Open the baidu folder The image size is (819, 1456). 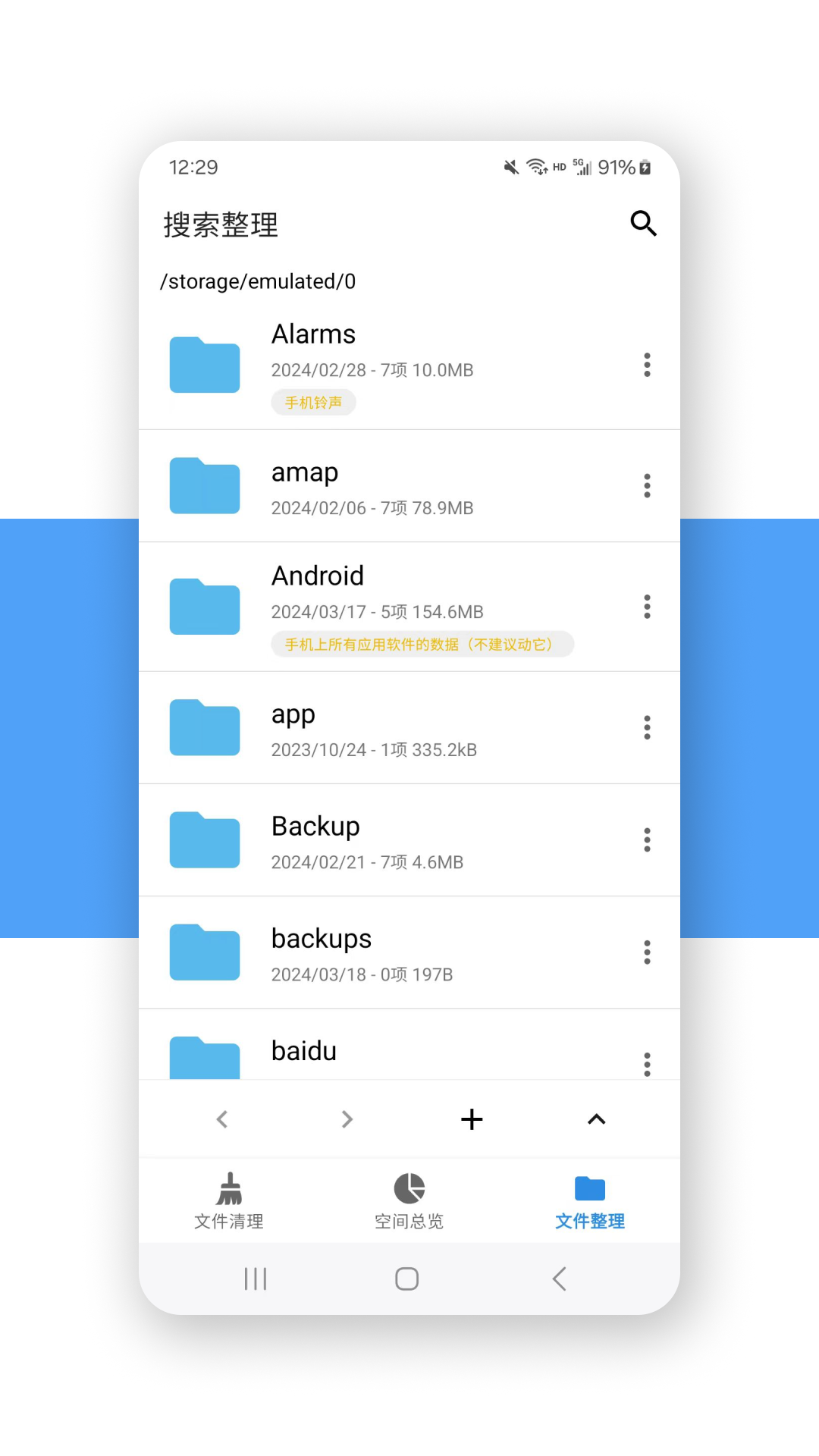409,1045
